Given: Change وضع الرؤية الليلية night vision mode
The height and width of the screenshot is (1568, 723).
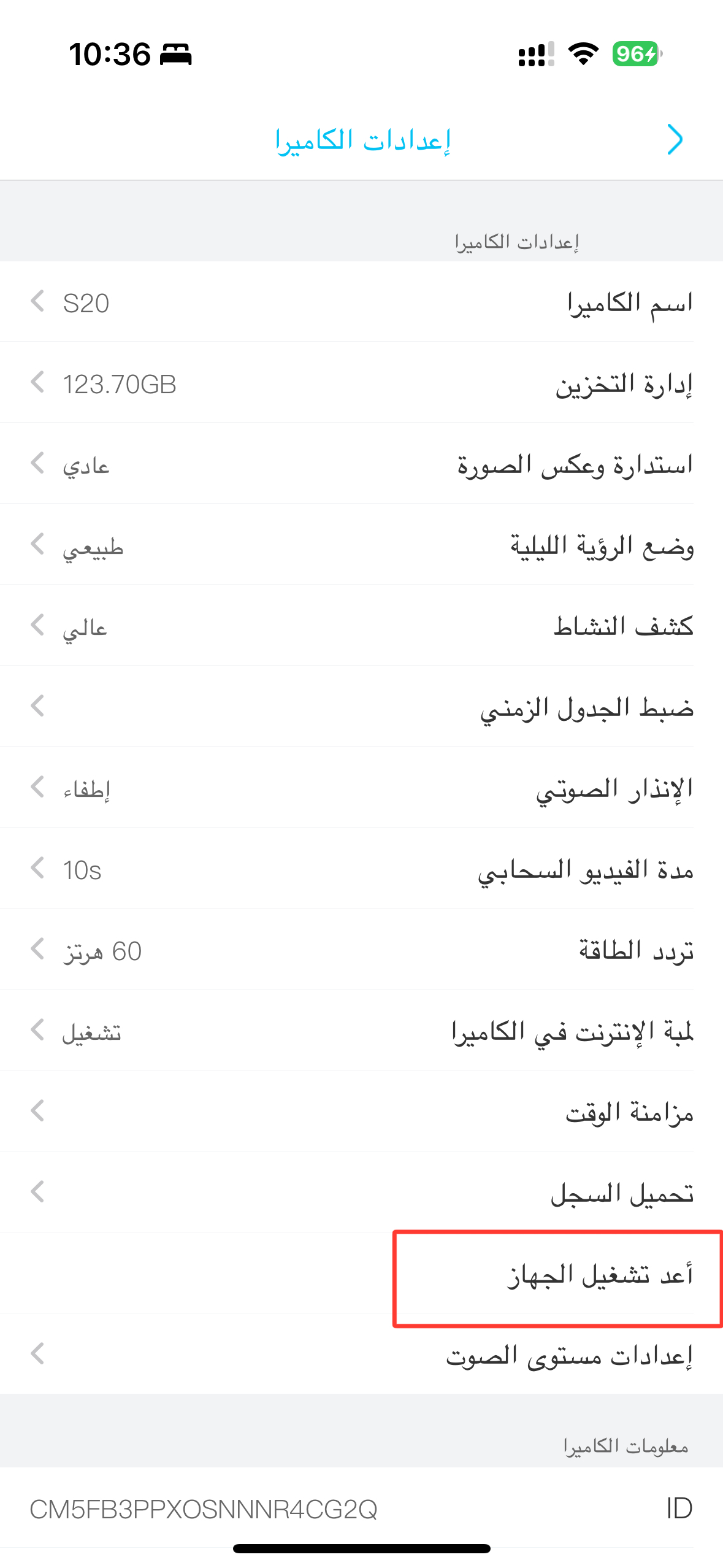Looking at the screenshot, I should [x=362, y=545].
